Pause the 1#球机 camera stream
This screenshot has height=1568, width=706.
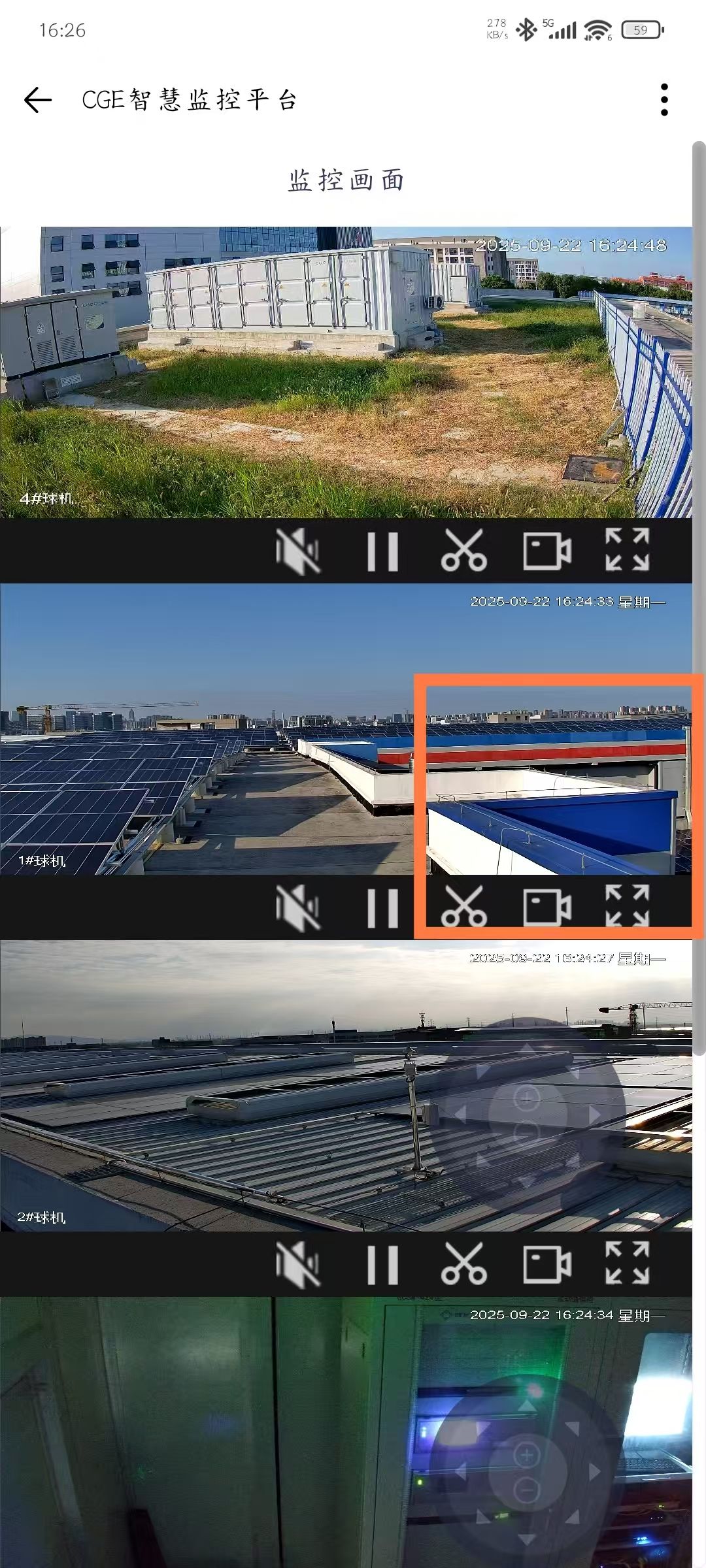pyautogui.click(x=382, y=907)
